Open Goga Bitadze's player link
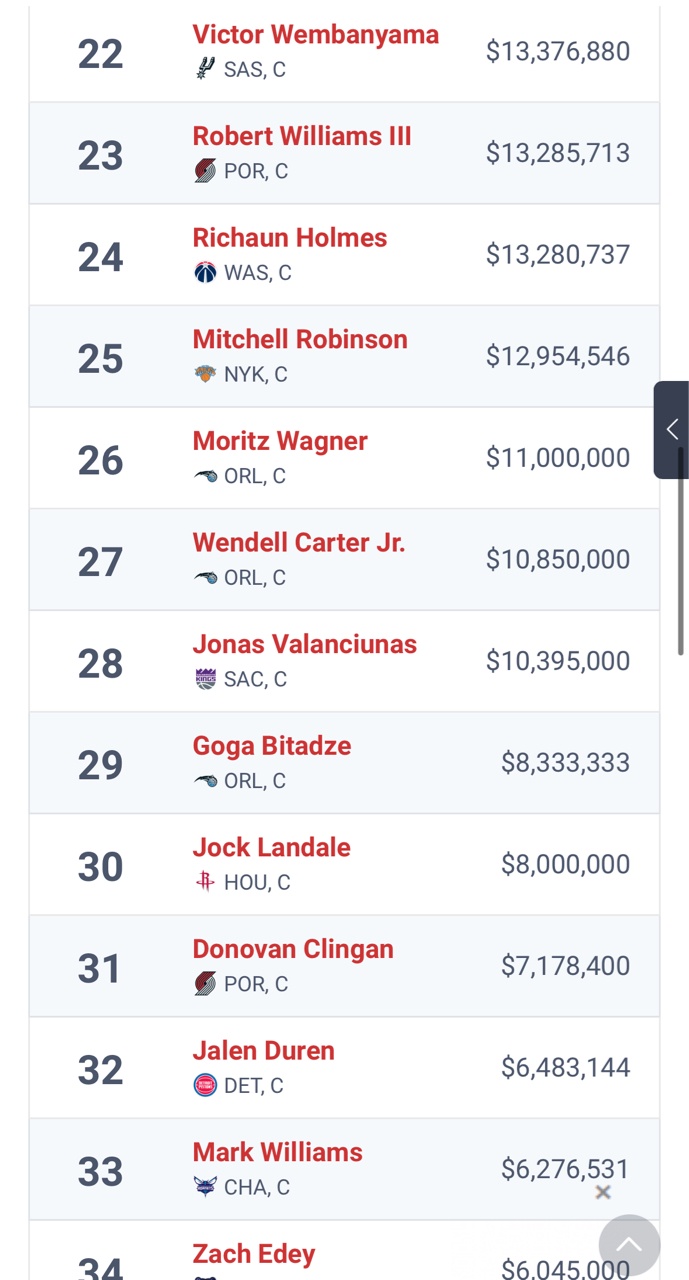This screenshot has width=689, height=1280. click(x=272, y=746)
